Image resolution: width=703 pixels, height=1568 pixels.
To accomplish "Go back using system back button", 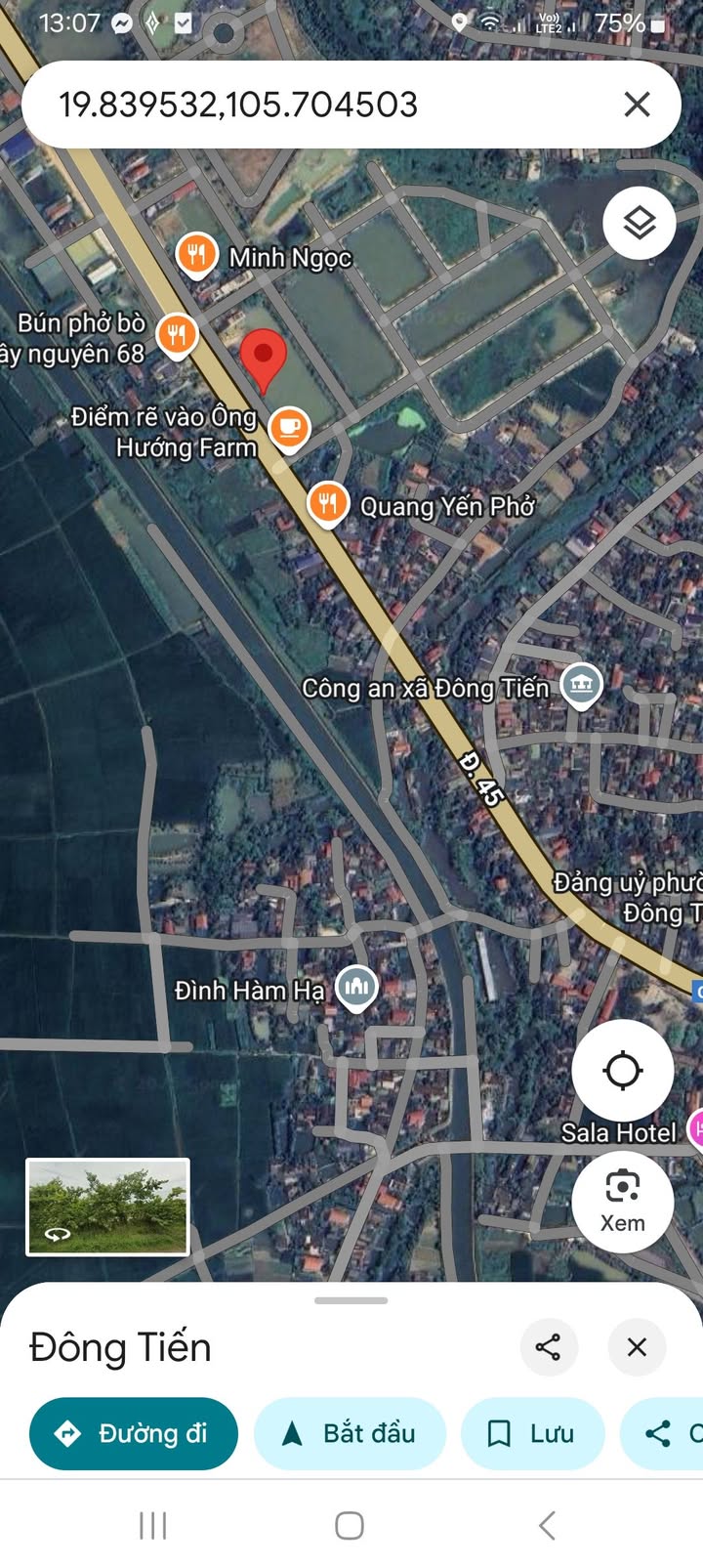I will pos(548,1525).
